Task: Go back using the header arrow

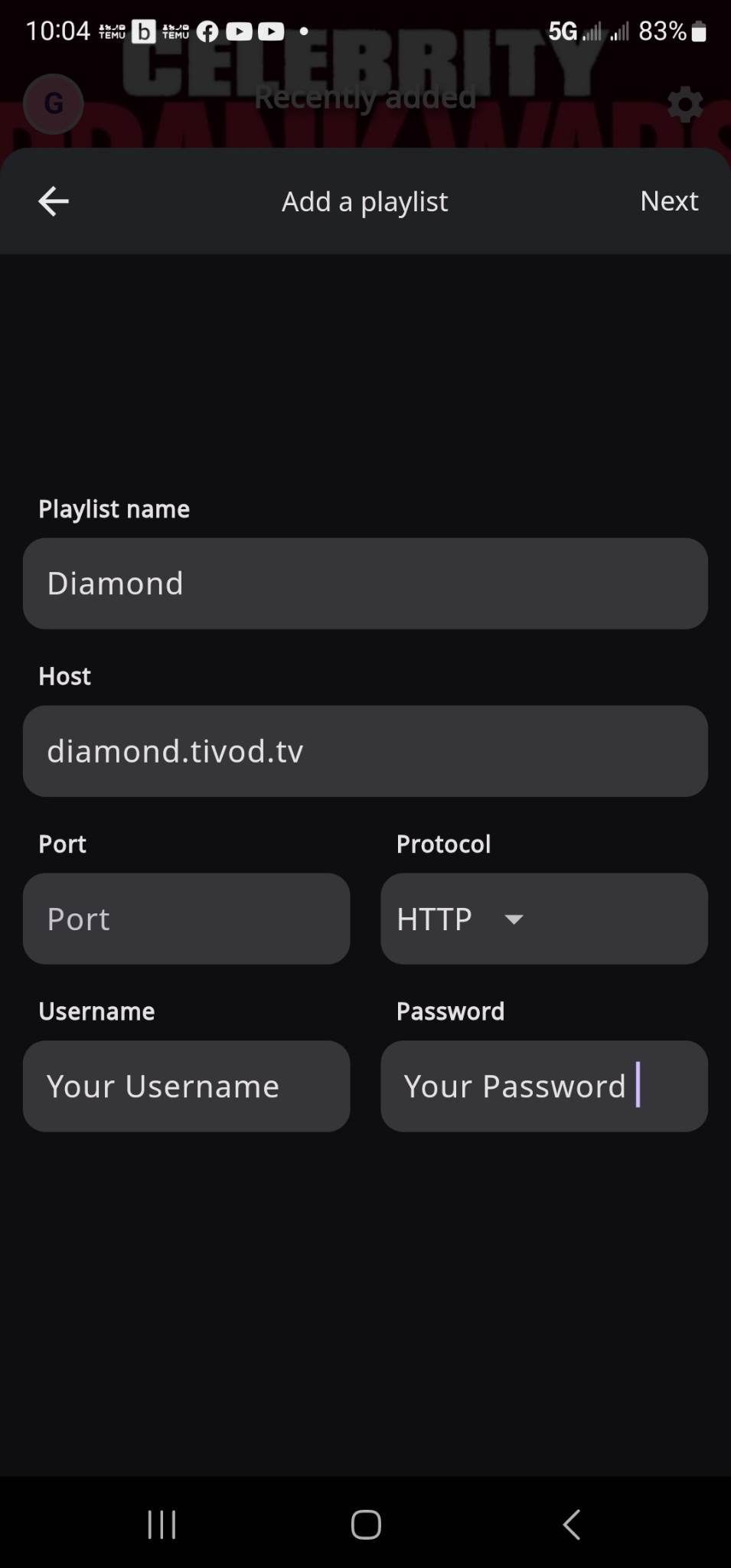Action: 54,201
